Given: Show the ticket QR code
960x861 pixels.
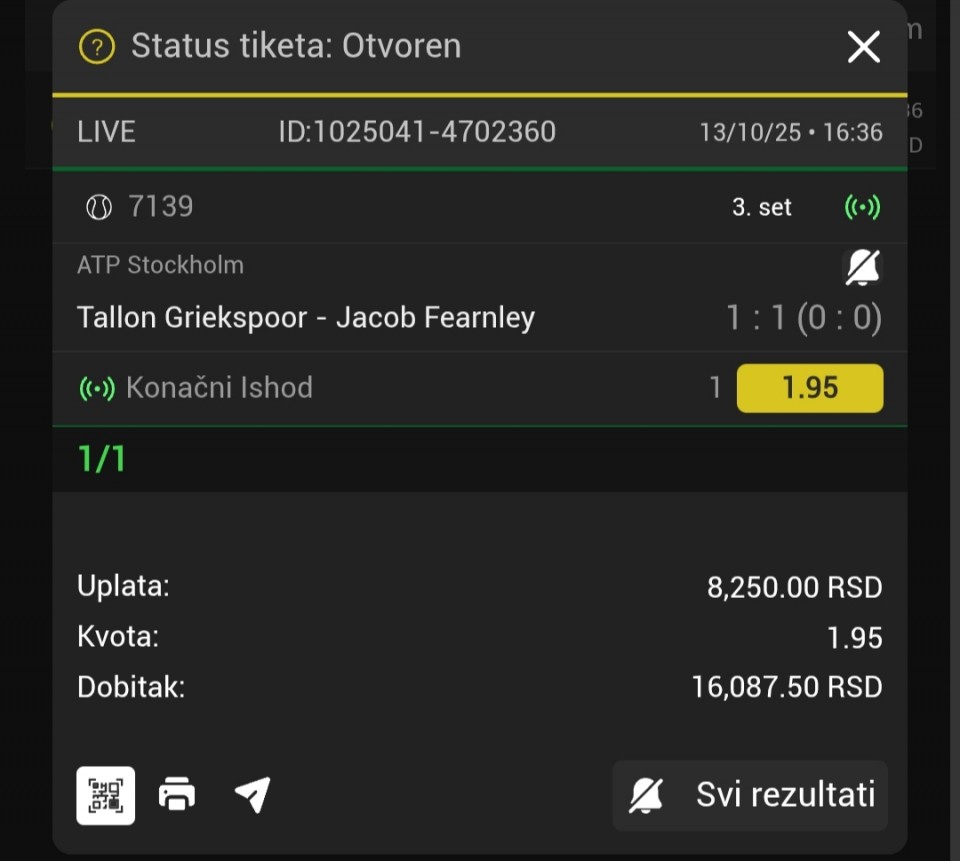Looking at the screenshot, I should (105, 795).
